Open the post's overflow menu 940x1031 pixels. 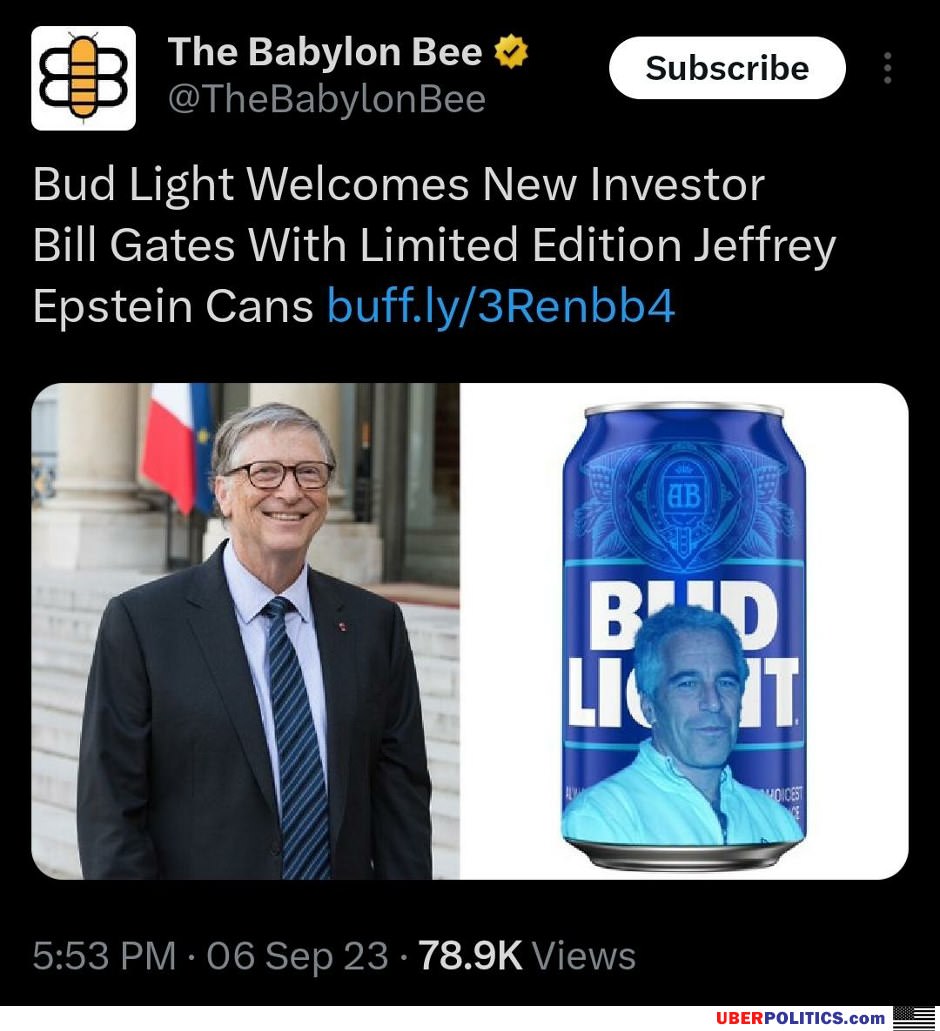pos(887,68)
